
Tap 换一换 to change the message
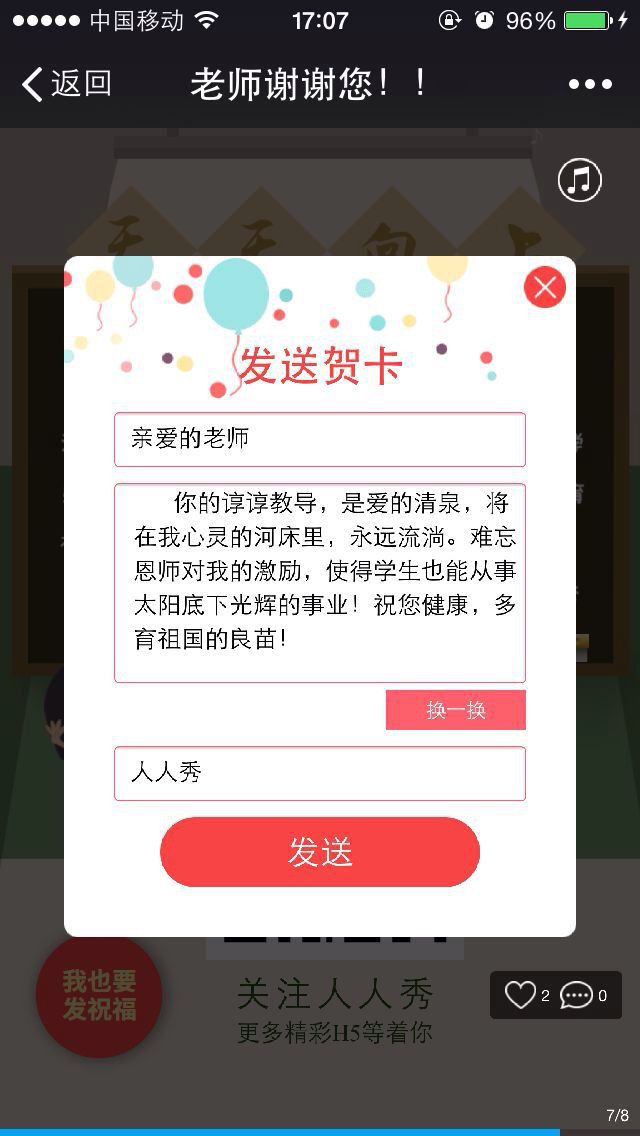pos(456,710)
